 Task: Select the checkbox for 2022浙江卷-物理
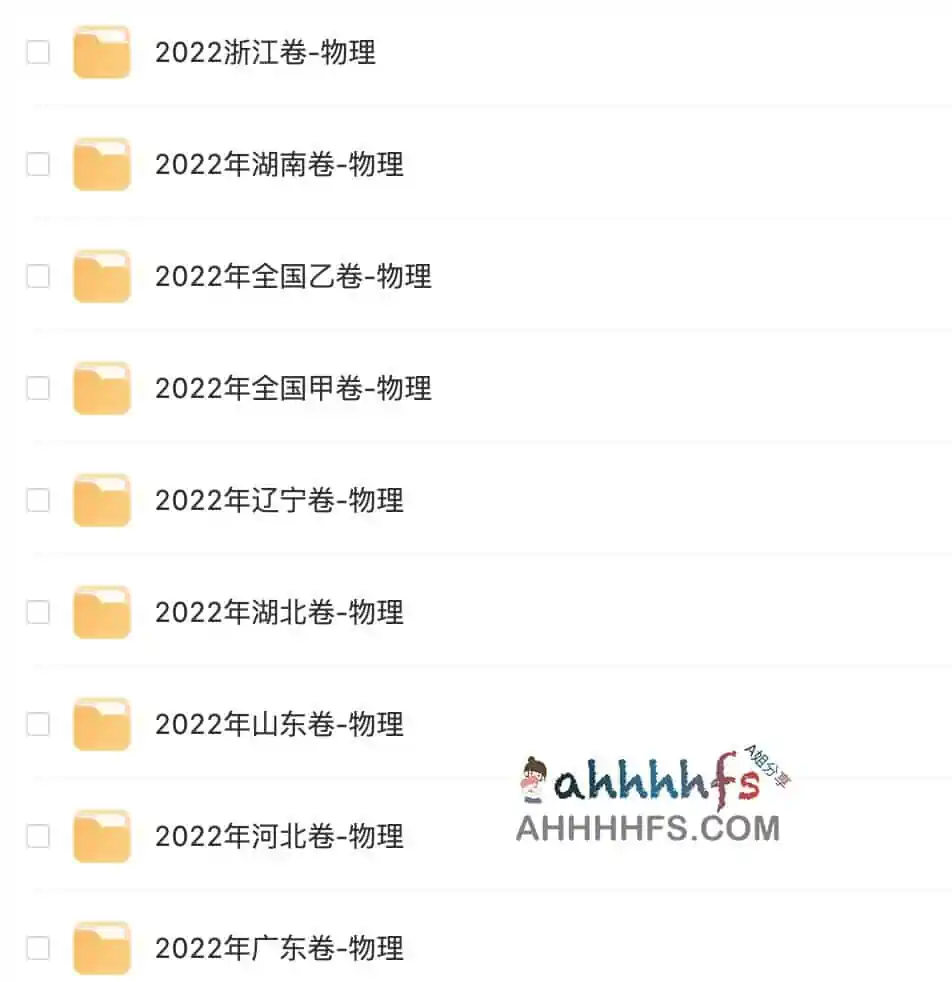pyautogui.click(x=38, y=52)
